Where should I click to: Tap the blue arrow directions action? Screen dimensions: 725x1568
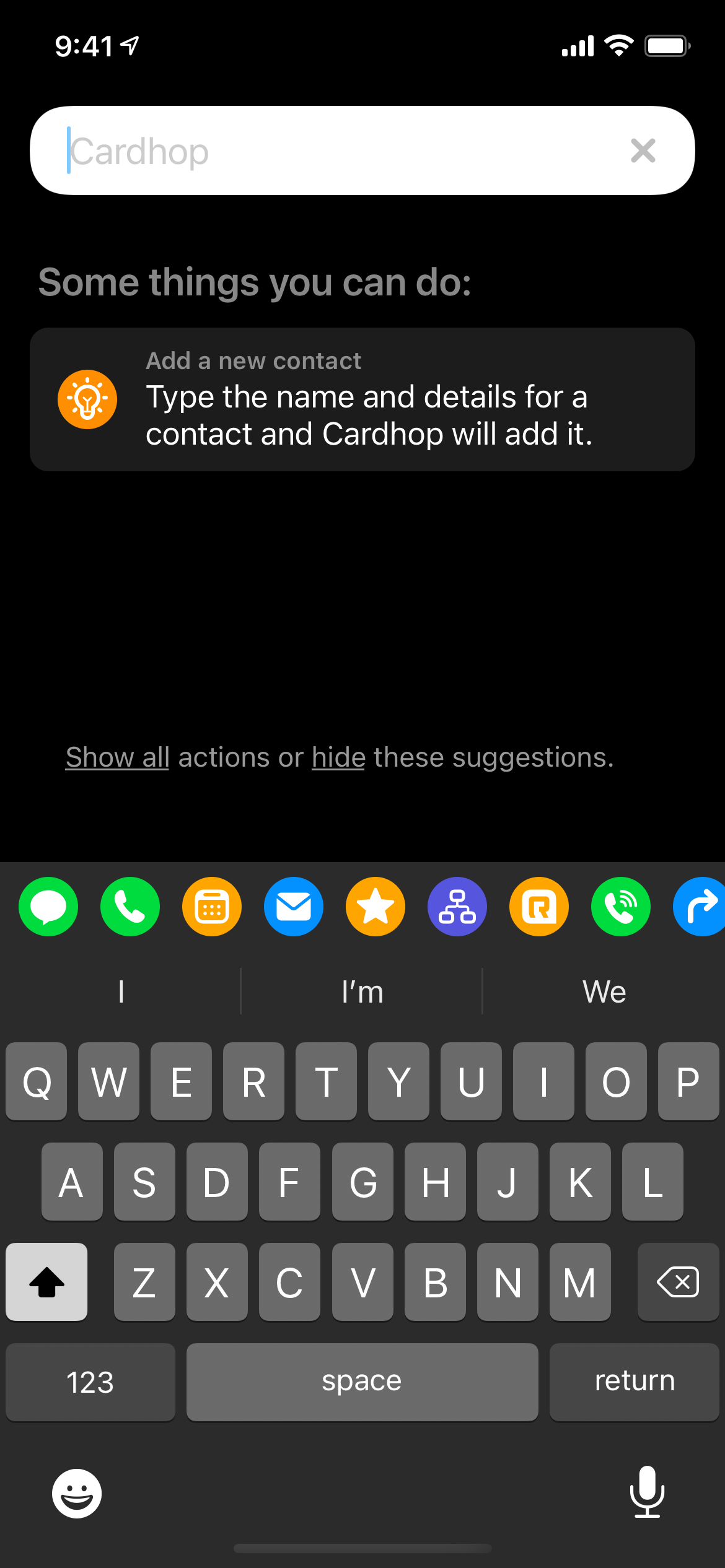700,907
